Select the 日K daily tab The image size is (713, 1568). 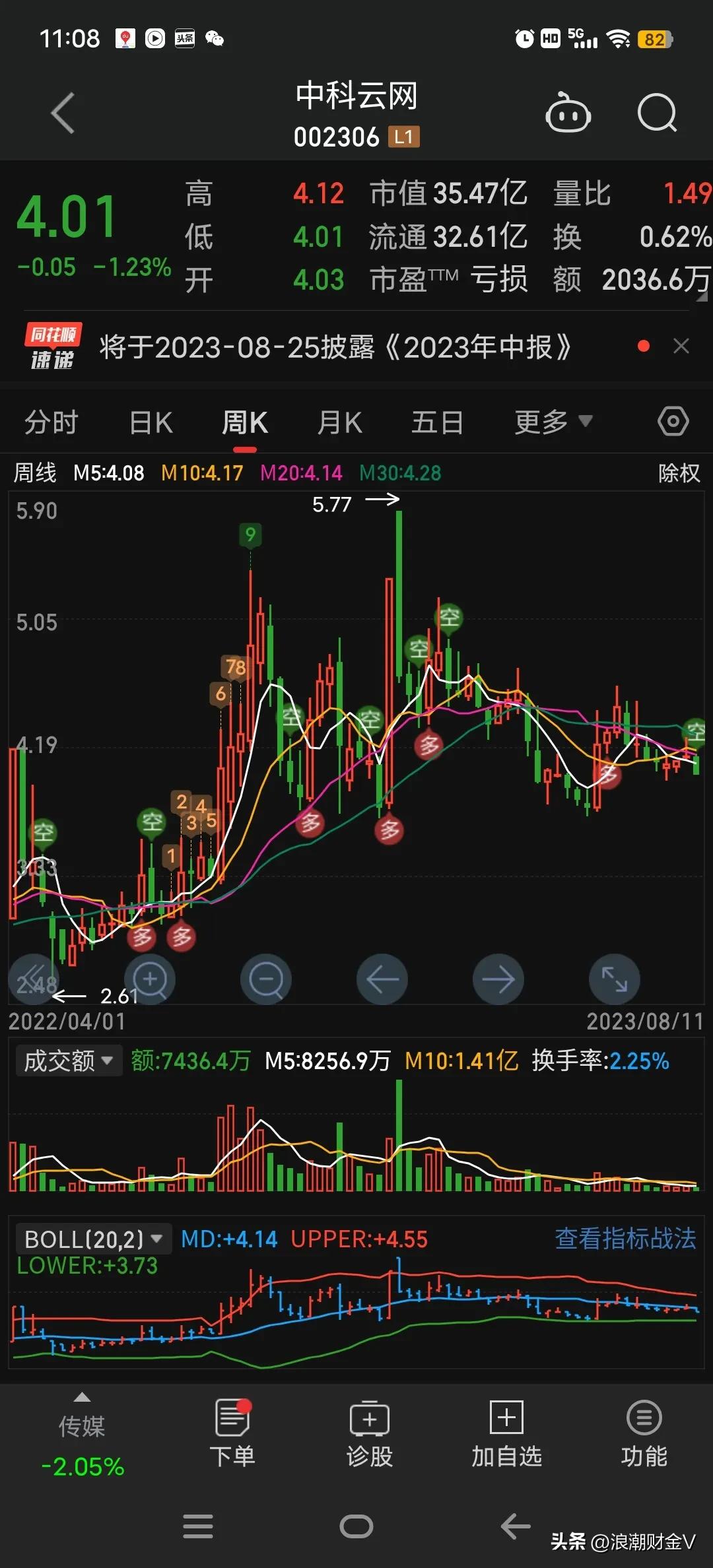pos(150,420)
